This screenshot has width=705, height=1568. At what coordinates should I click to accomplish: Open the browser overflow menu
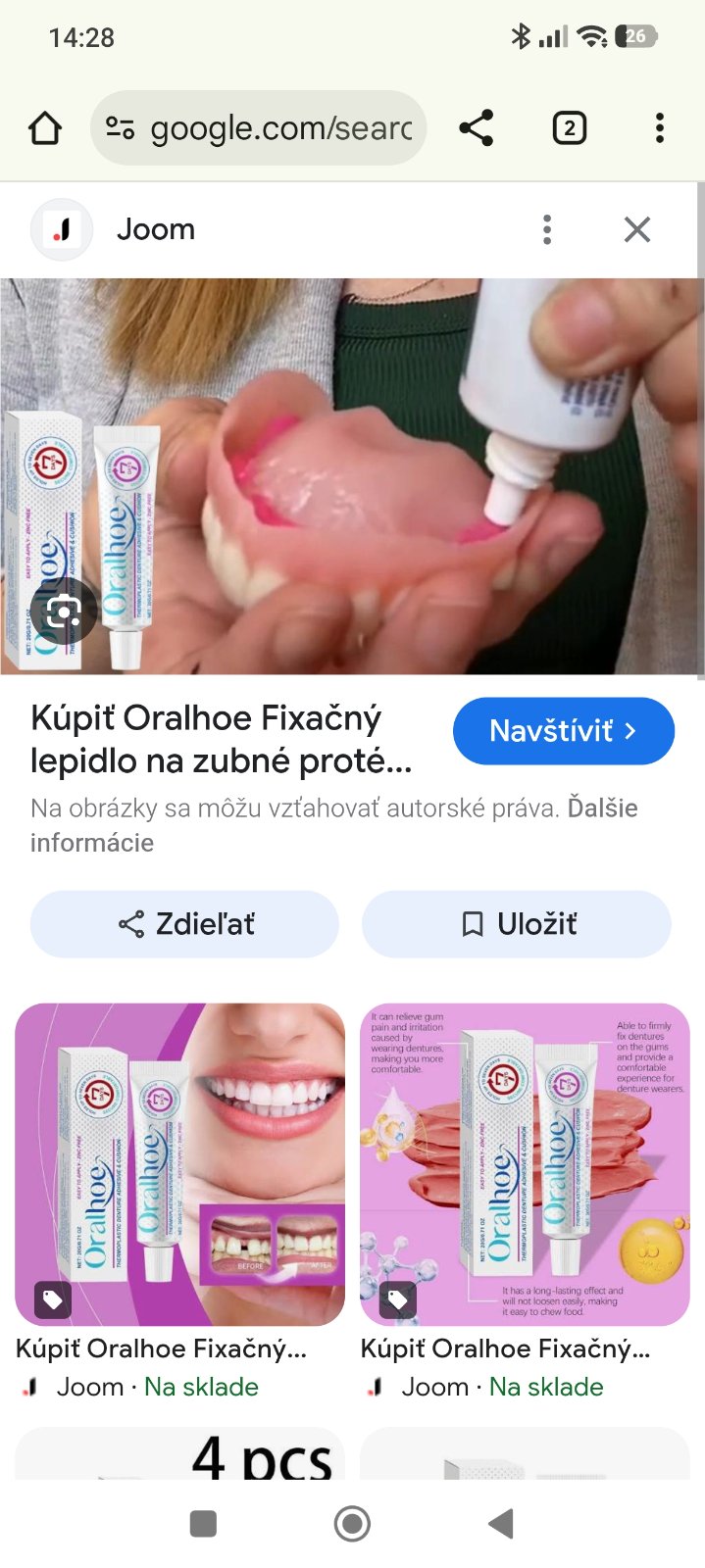[x=659, y=128]
